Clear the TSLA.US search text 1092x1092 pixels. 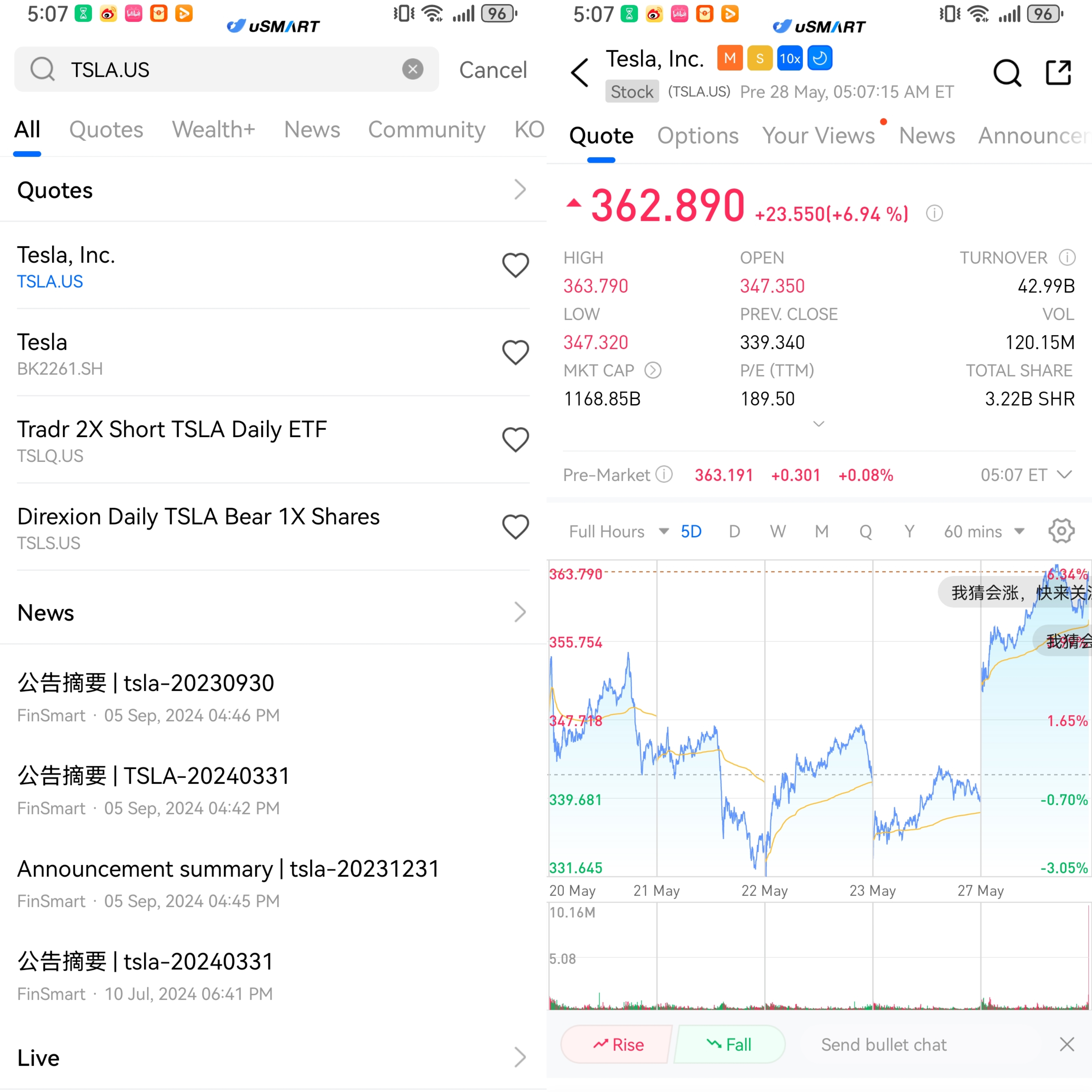[x=413, y=70]
